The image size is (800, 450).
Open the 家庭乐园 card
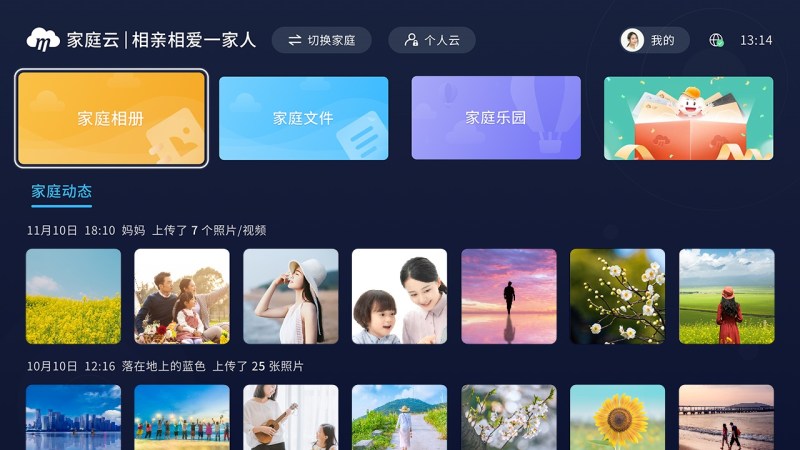click(x=495, y=118)
